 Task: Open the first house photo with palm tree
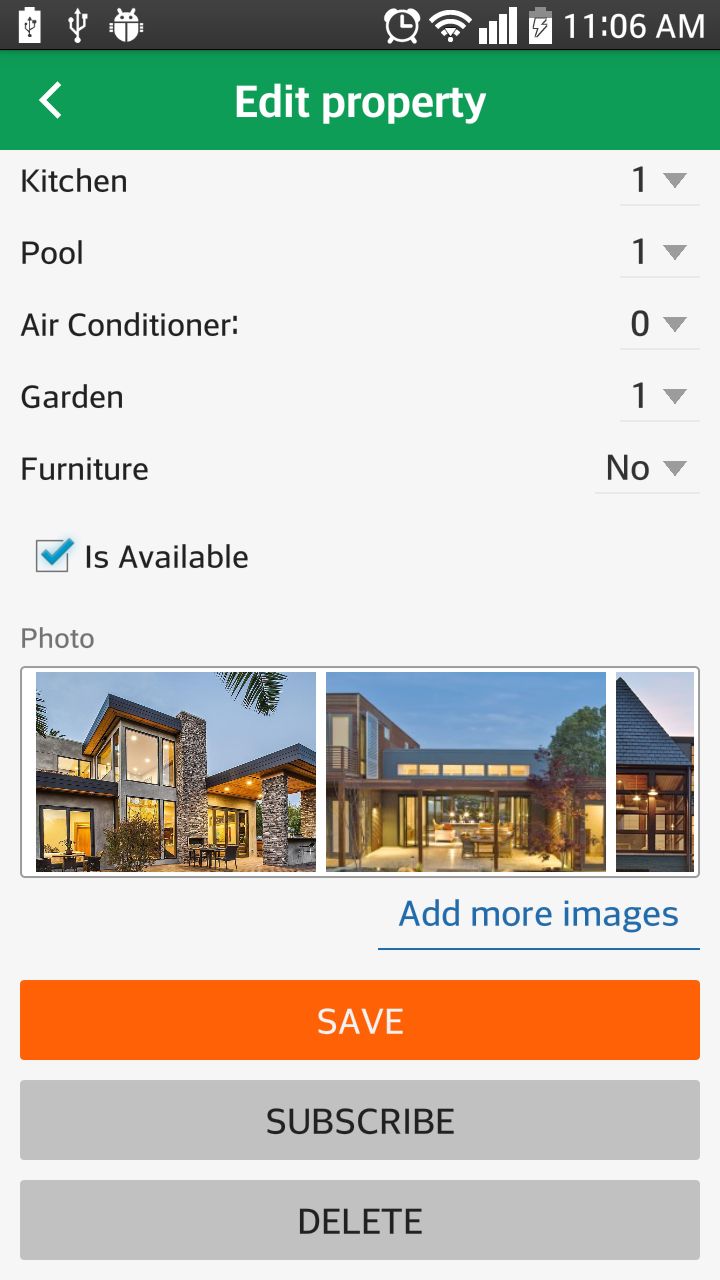[176, 771]
